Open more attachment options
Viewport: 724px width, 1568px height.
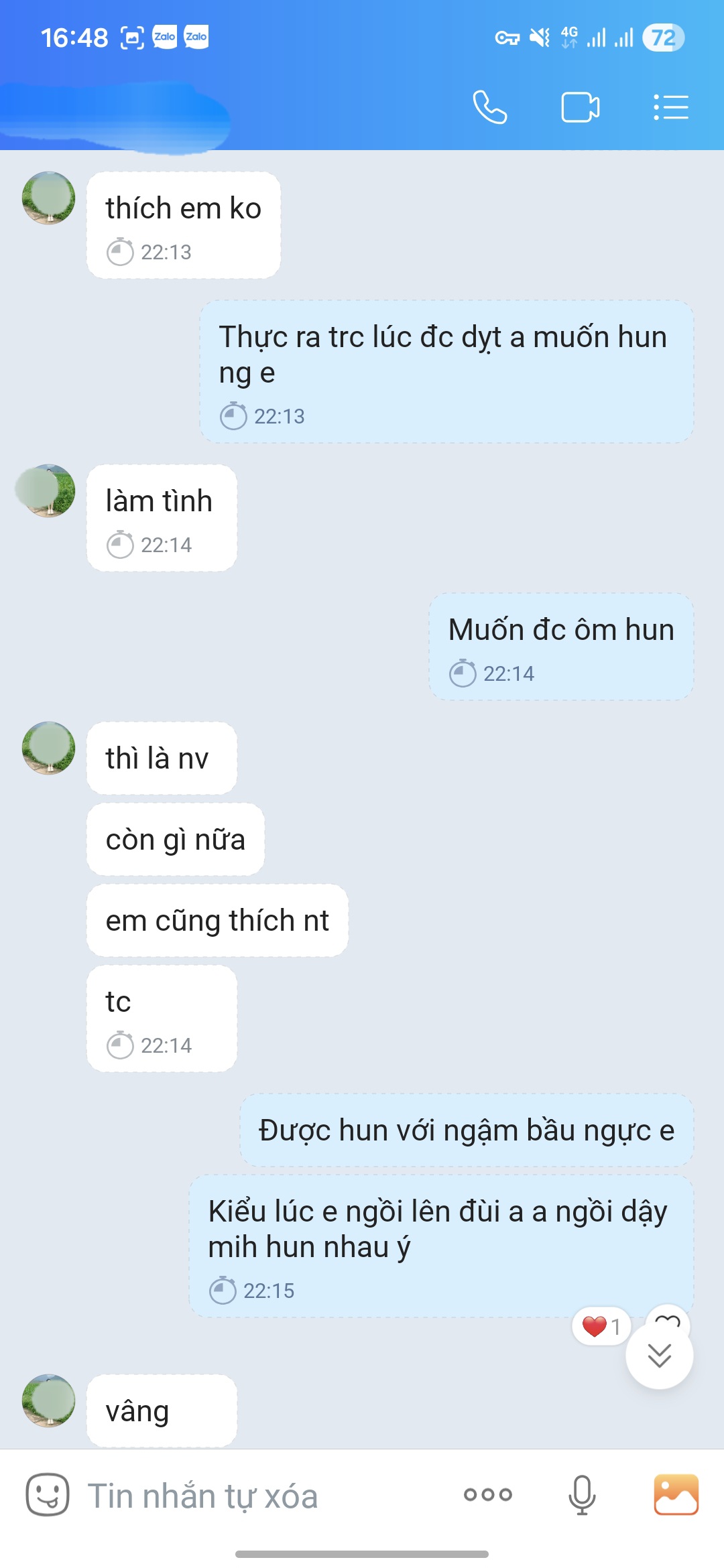tap(488, 1494)
